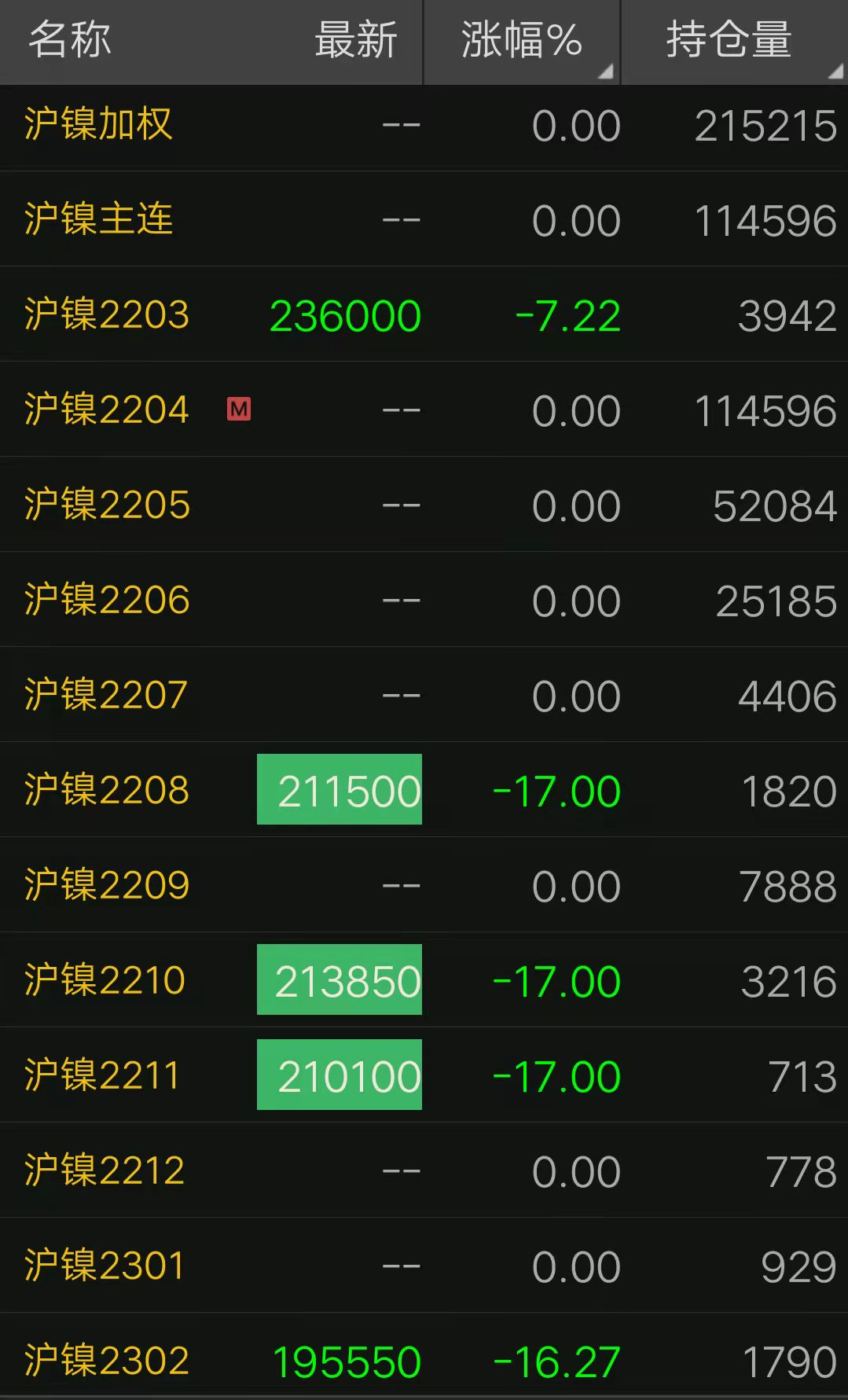Open the 沪镍2301 contract row
The height and width of the screenshot is (1400, 848).
(x=106, y=1266)
